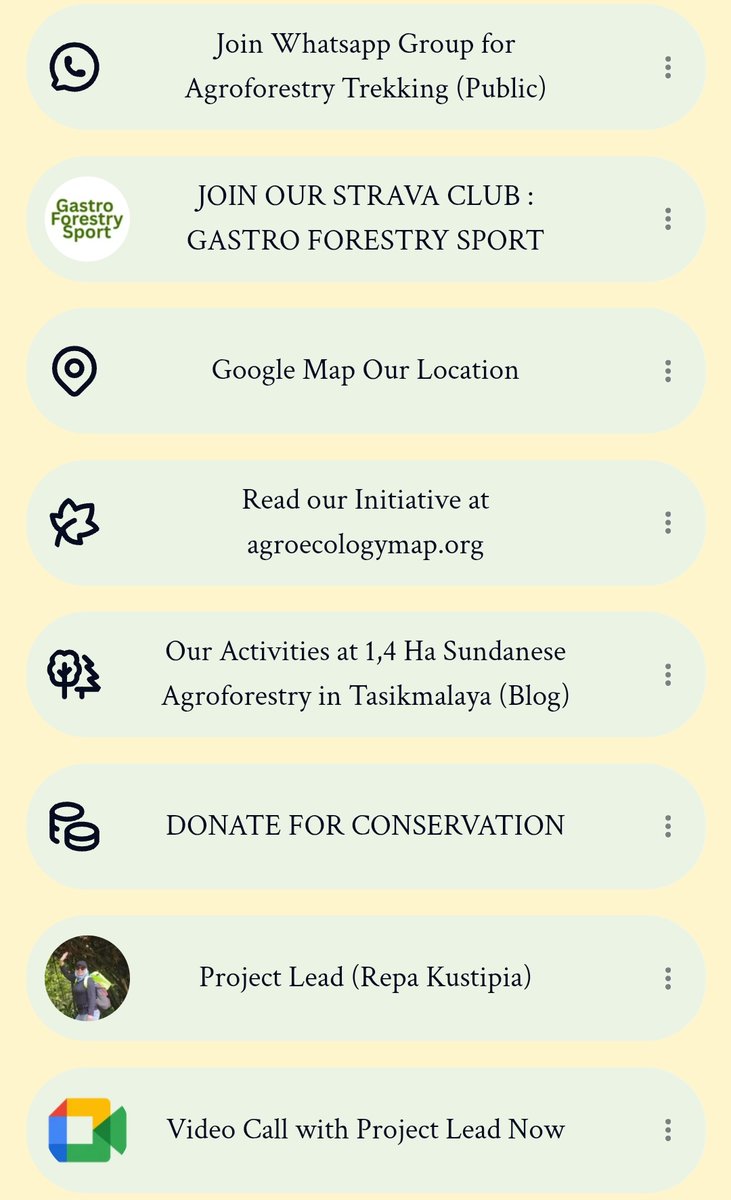Image resolution: width=731 pixels, height=1200 pixels.
Task: View Project Lead Repa Kustipia
Action: coord(365,977)
